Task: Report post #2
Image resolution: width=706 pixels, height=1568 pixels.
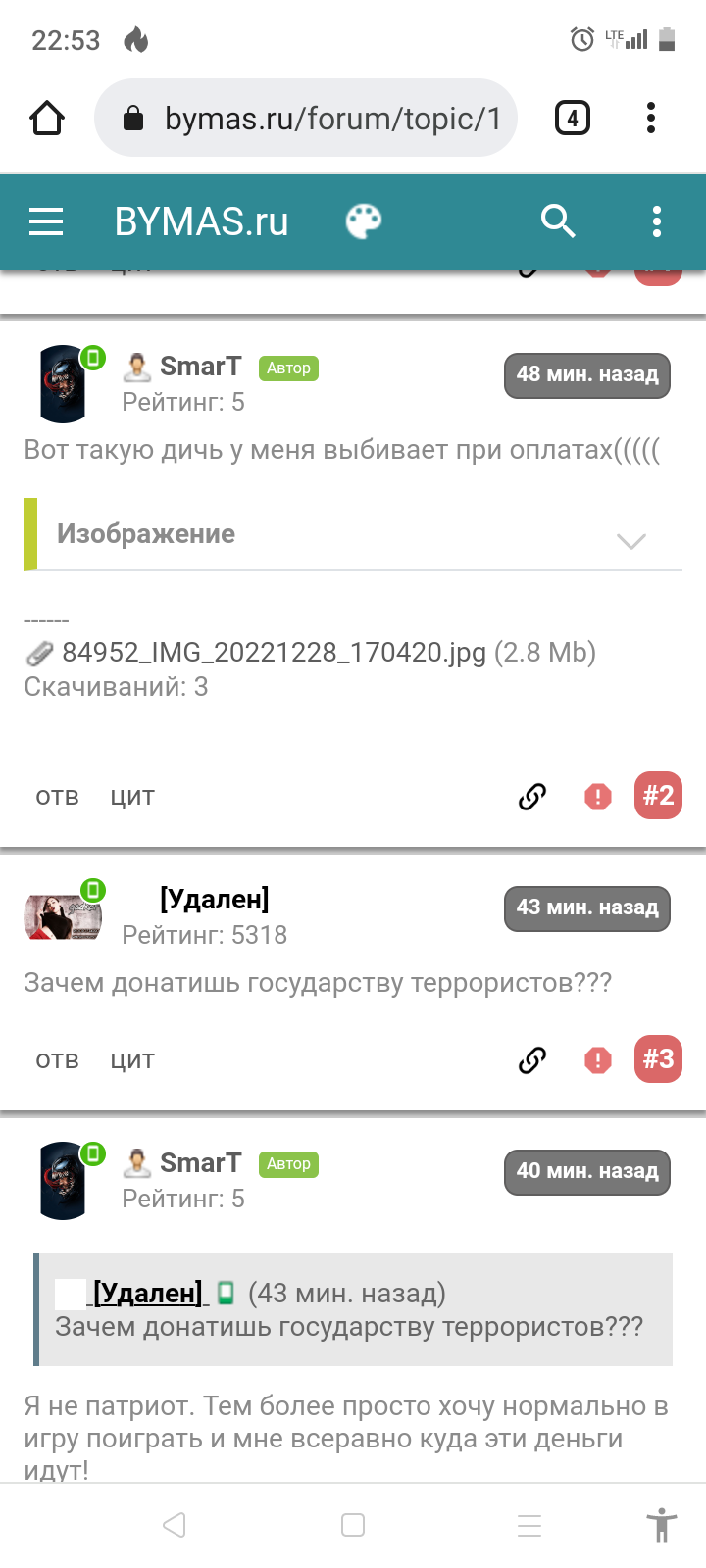Action: [x=598, y=797]
